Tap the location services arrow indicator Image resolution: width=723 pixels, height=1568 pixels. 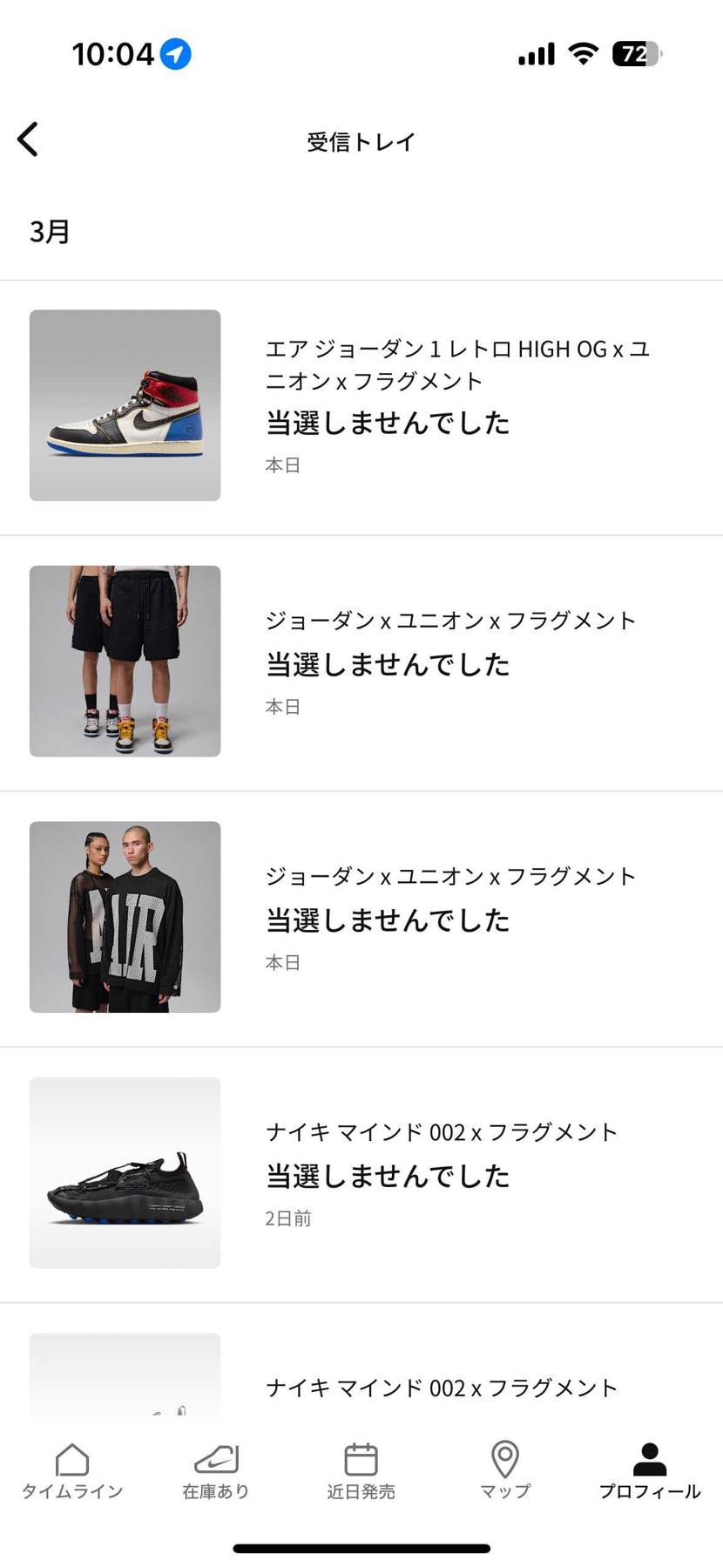[175, 54]
